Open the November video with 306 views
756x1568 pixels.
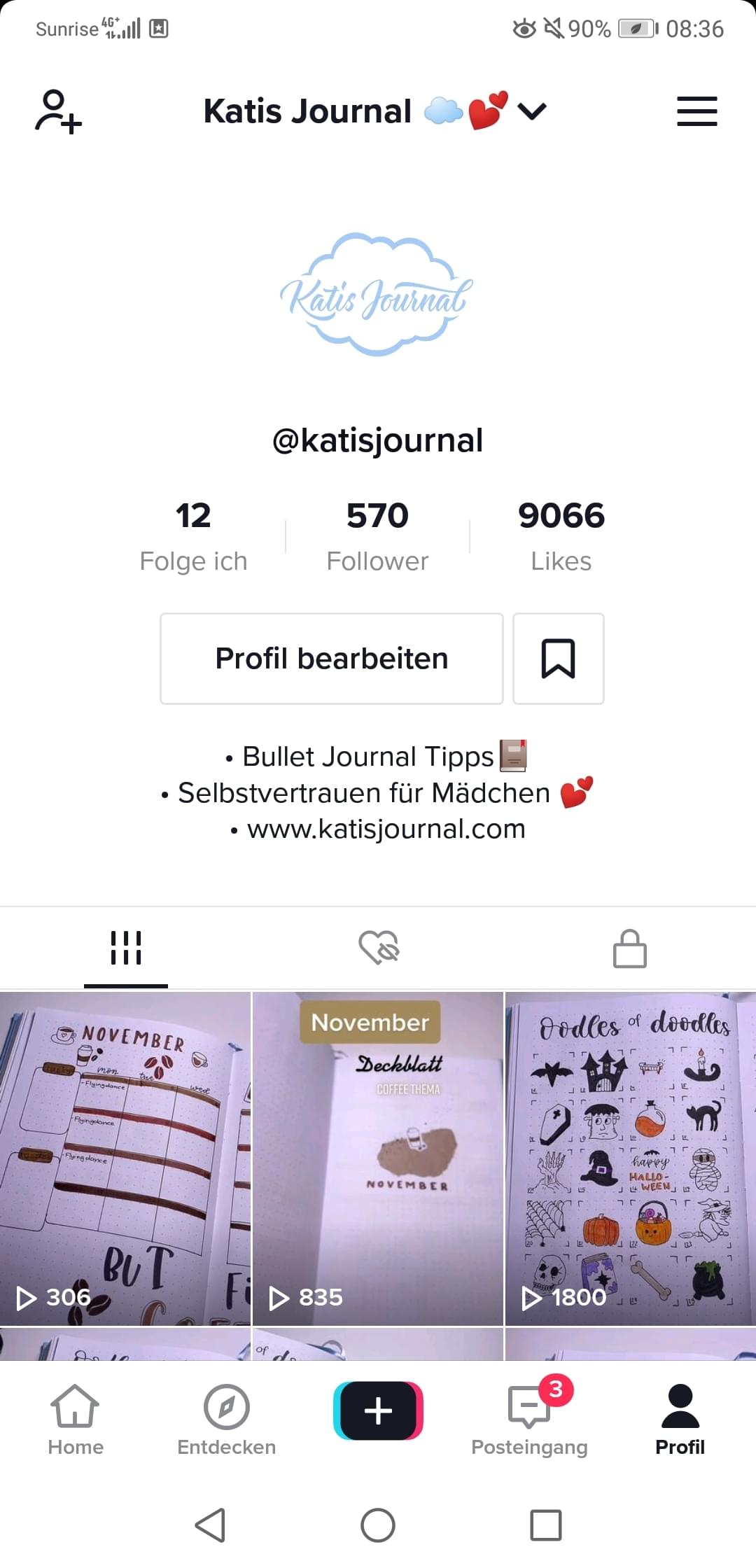click(x=125, y=1158)
